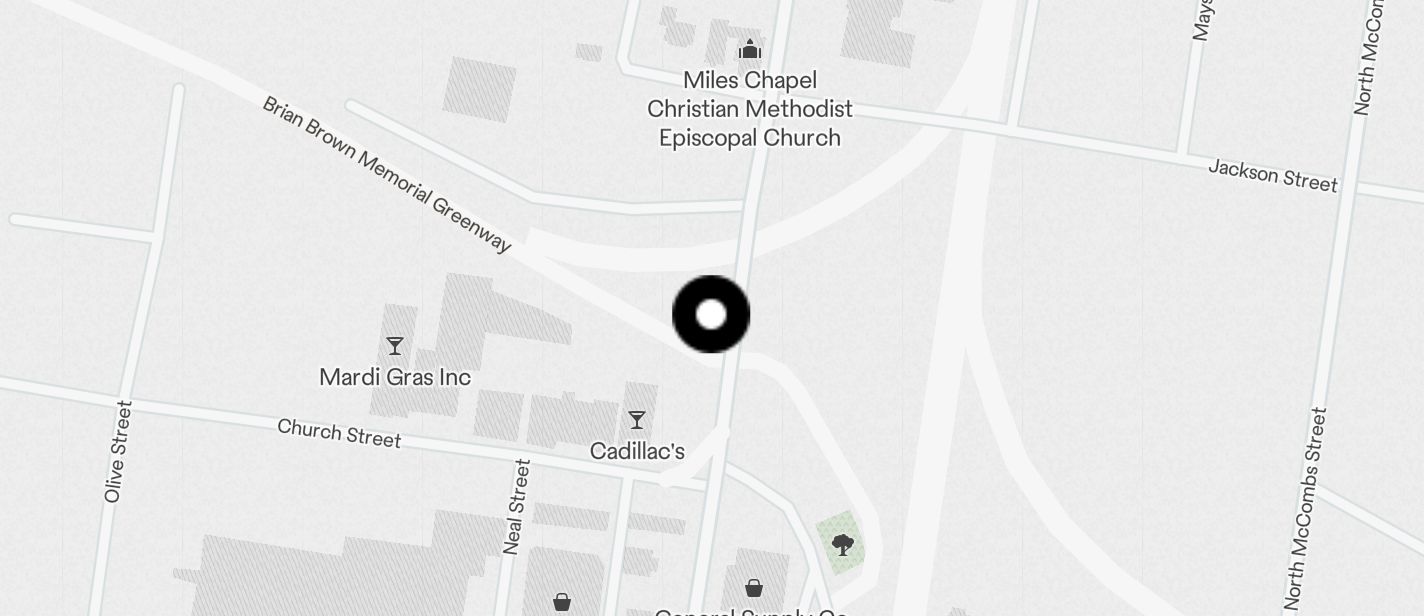Image resolution: width=1424 pixels, height=616 pixels.
Task: Tap the black location marker pin
Action: click(711, 314)
